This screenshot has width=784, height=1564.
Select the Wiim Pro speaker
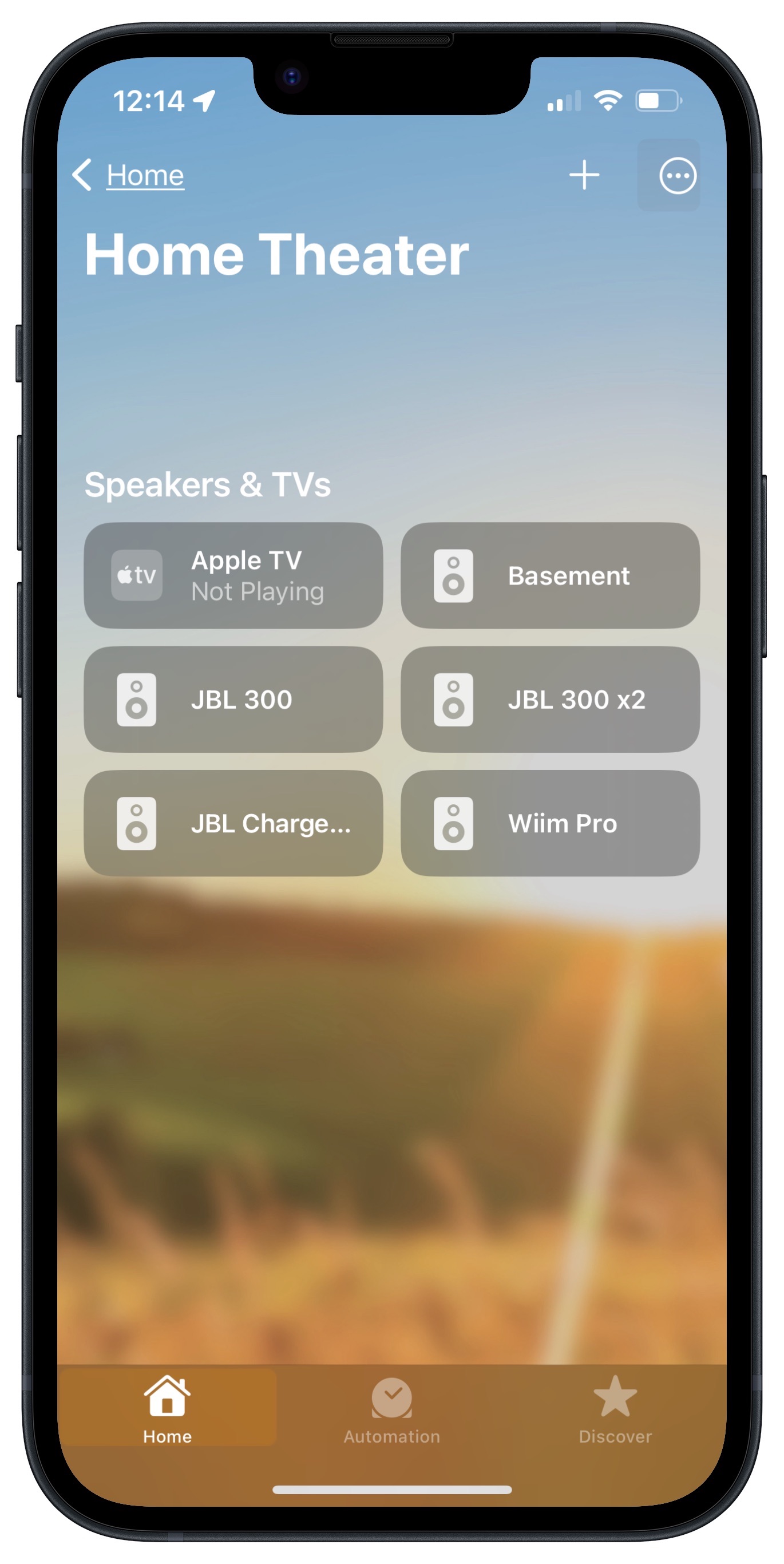pyautogui.click(x=550, y=823)
